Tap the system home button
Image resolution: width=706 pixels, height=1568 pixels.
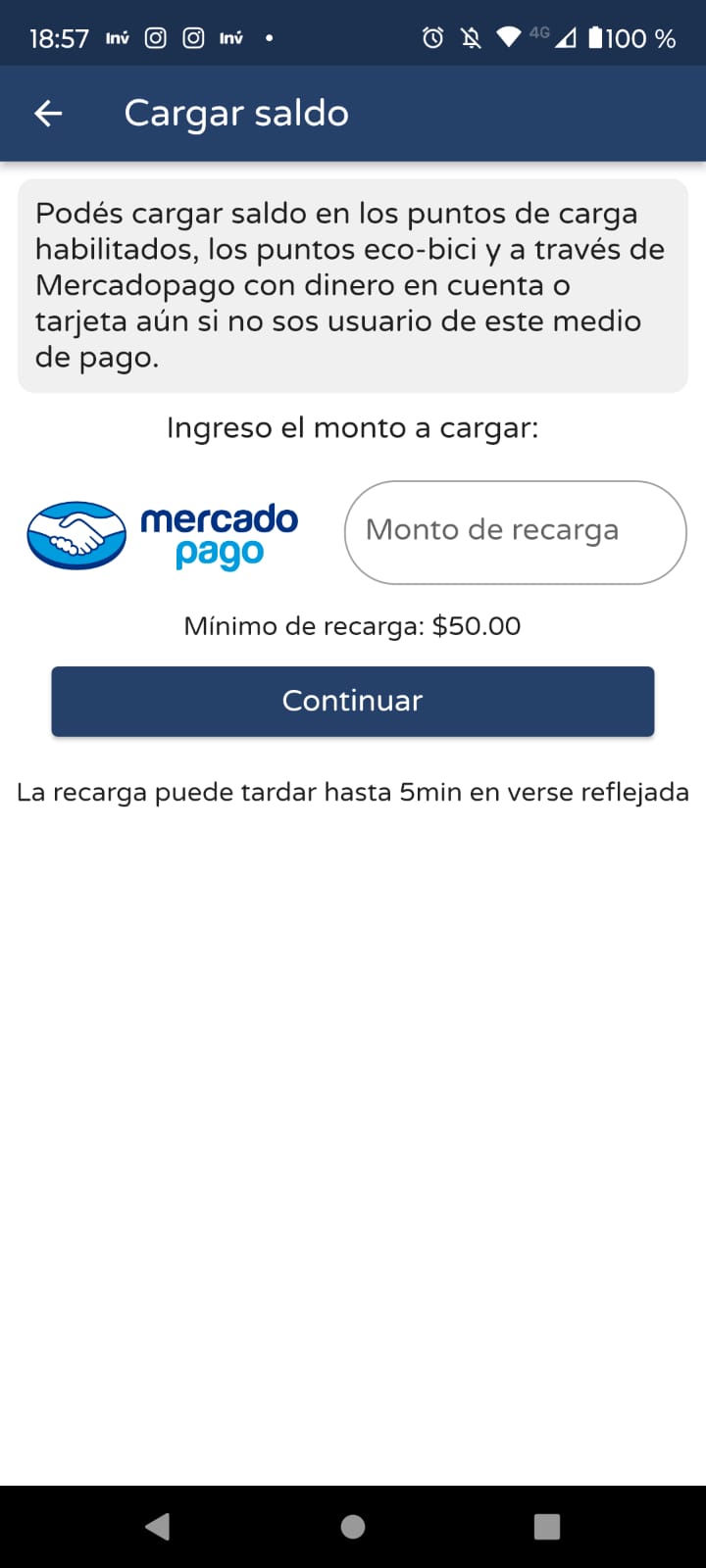(x=353, y=1526)
